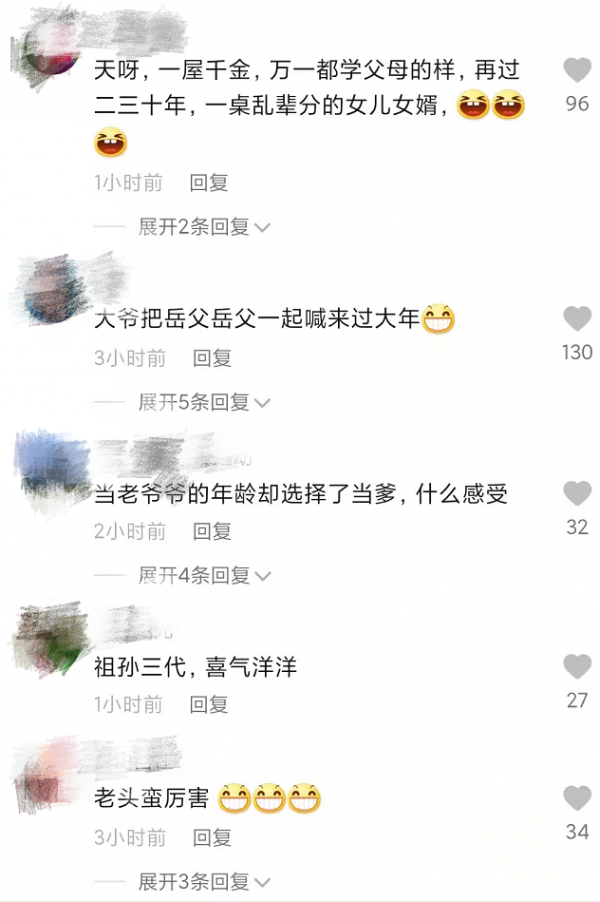Like the comment 老头蛮厉害

tap(577, 798)
